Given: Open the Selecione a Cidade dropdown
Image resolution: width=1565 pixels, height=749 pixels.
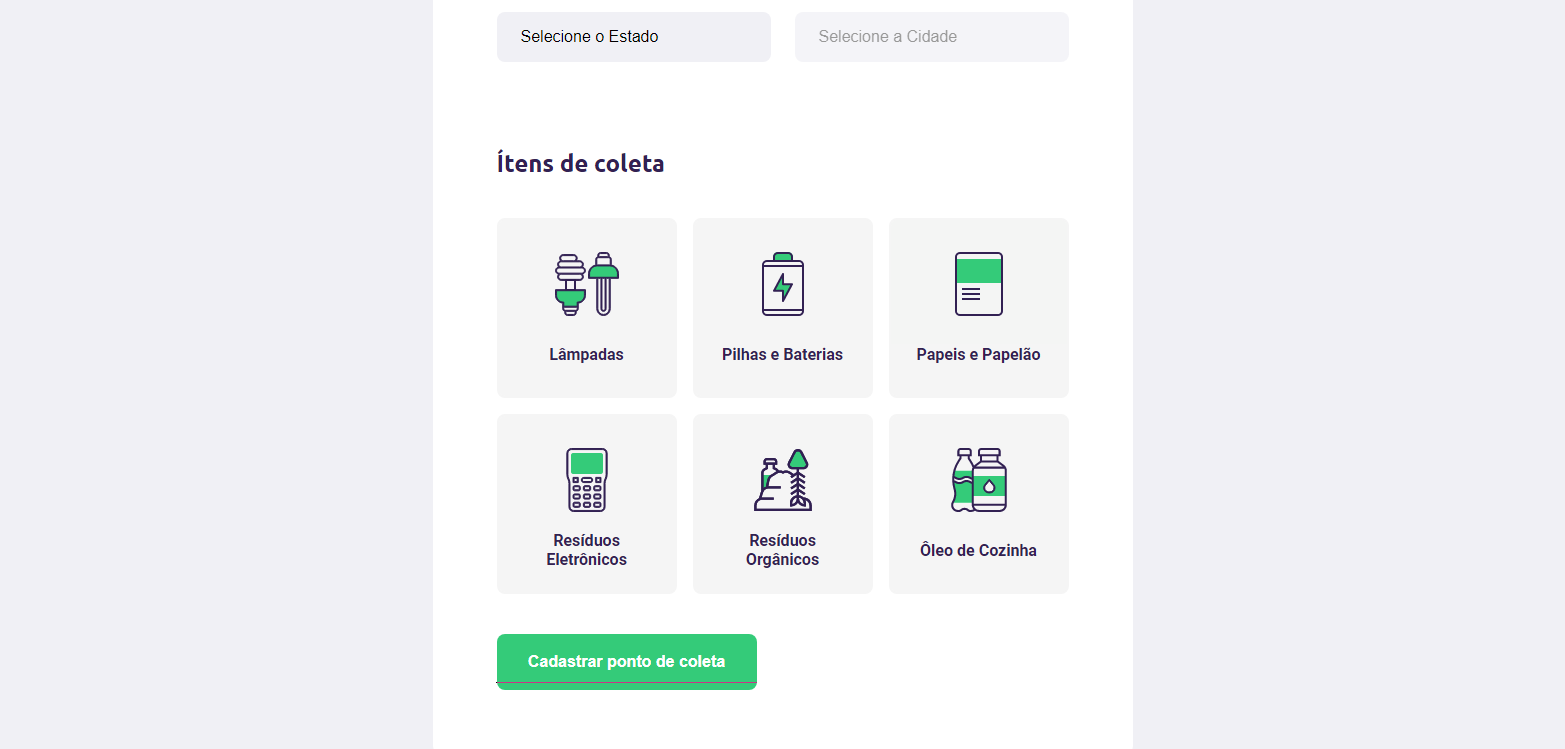Looking at the screenshot, I should (x=931, y=37).
